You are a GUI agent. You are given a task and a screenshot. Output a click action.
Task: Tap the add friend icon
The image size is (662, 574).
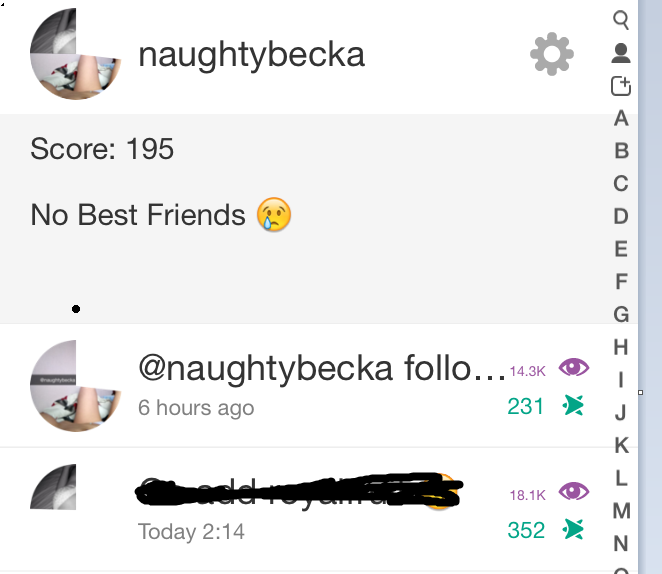[x=621, y=86]
